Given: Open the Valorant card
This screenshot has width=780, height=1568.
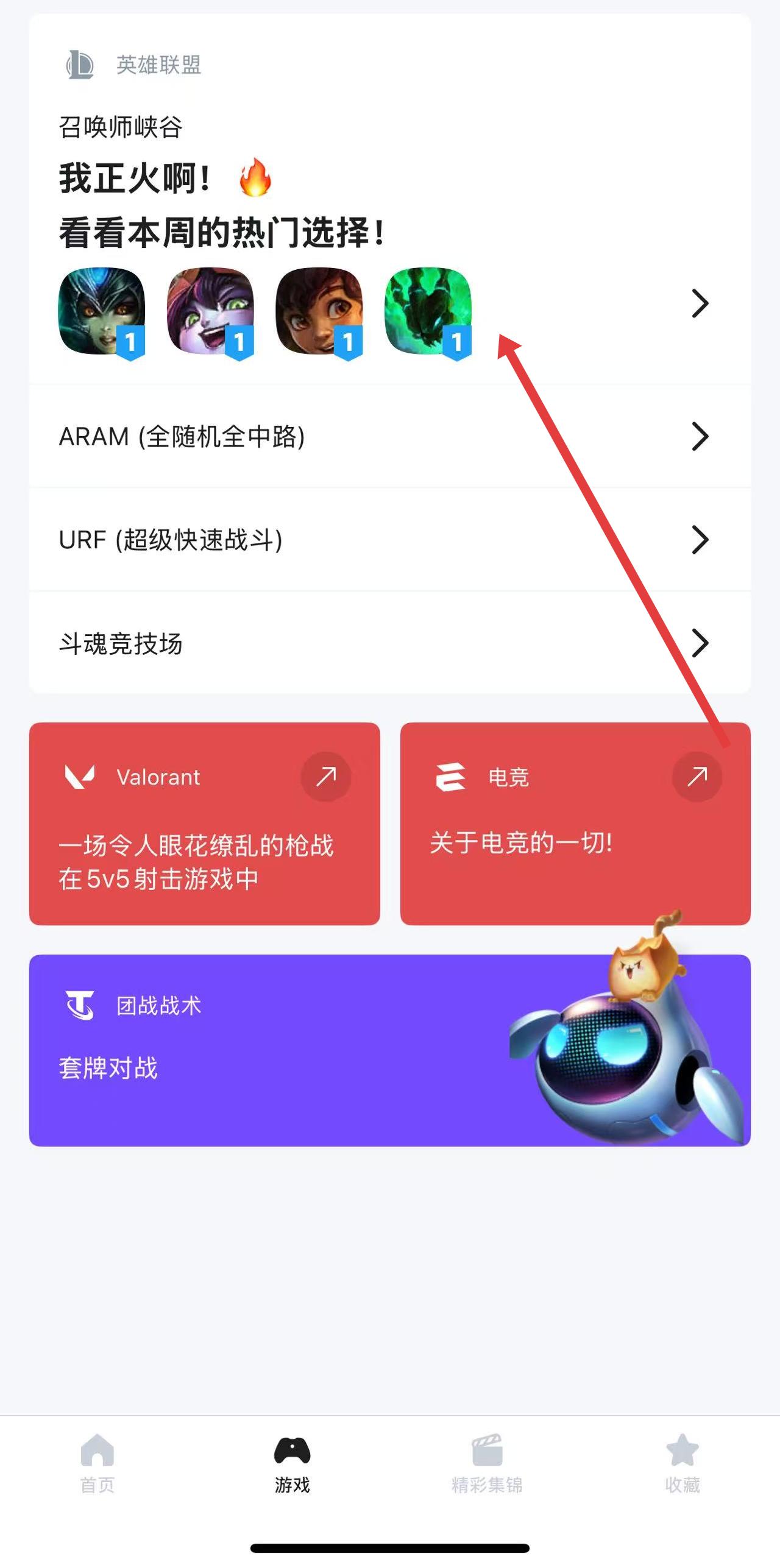Looking at the screenshot, I should 205,824.
